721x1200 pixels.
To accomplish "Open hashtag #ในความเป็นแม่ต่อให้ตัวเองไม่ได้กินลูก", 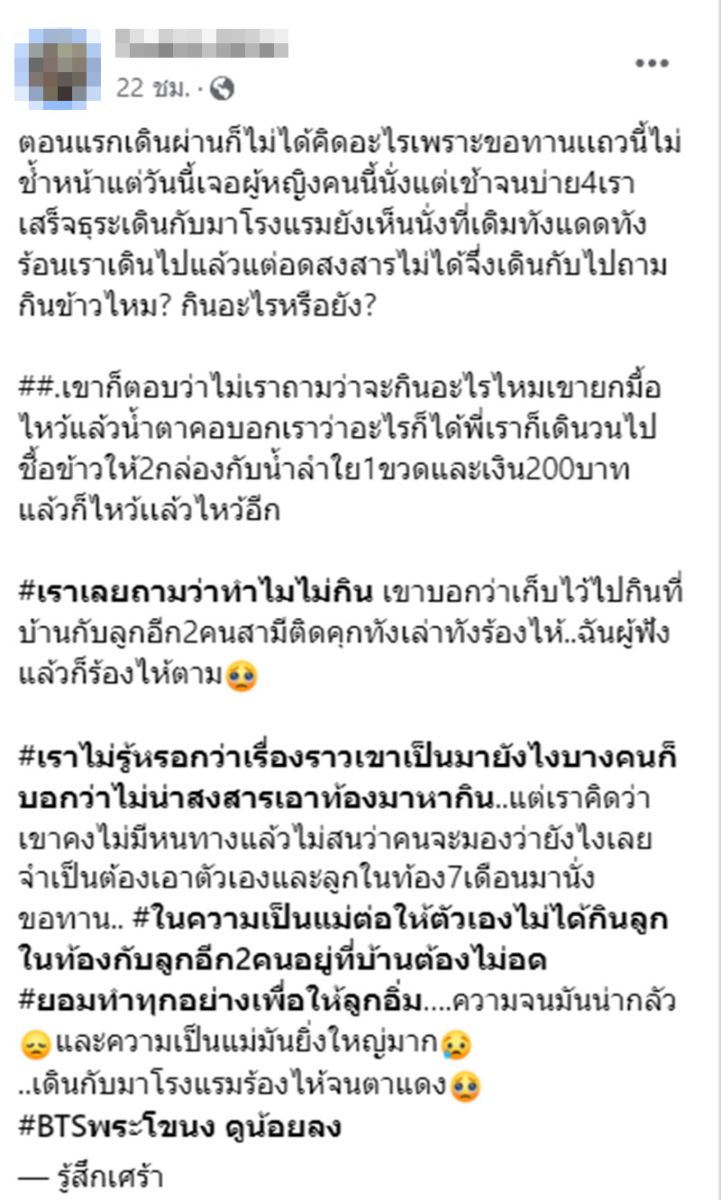I will [x=420, y=916].
